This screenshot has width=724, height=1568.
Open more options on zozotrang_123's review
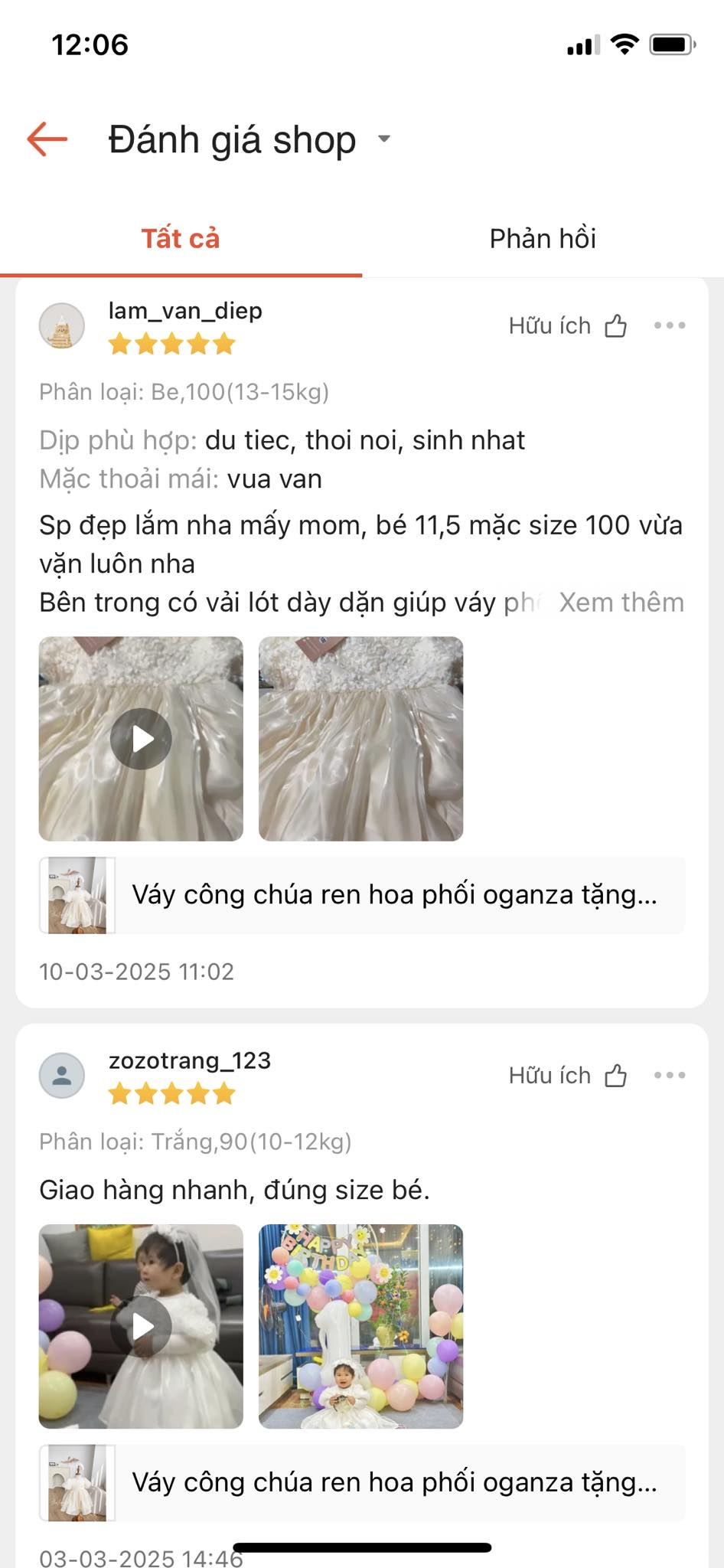(670, 1076)
